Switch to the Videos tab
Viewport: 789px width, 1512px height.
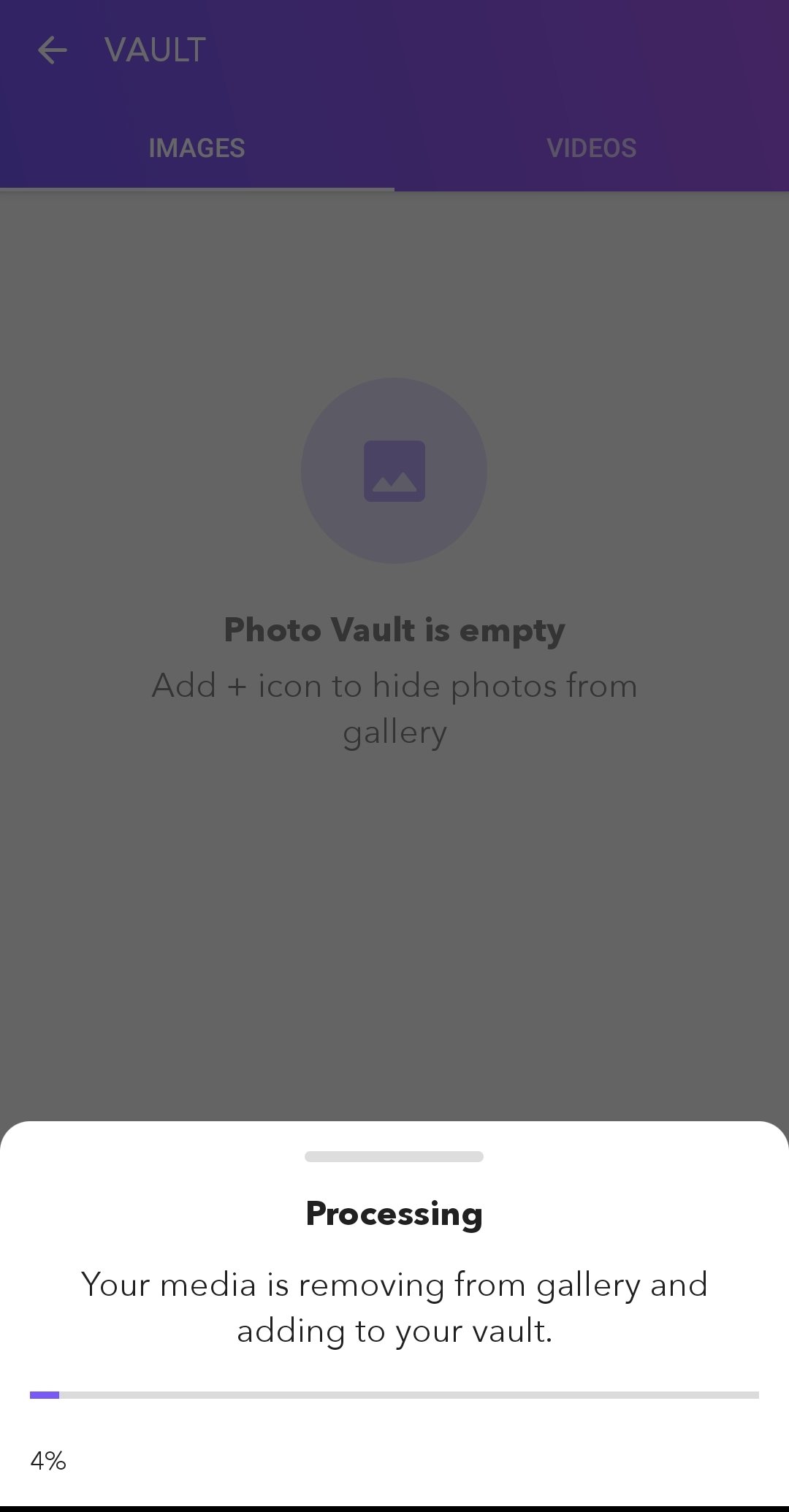[x=592, y=148]
